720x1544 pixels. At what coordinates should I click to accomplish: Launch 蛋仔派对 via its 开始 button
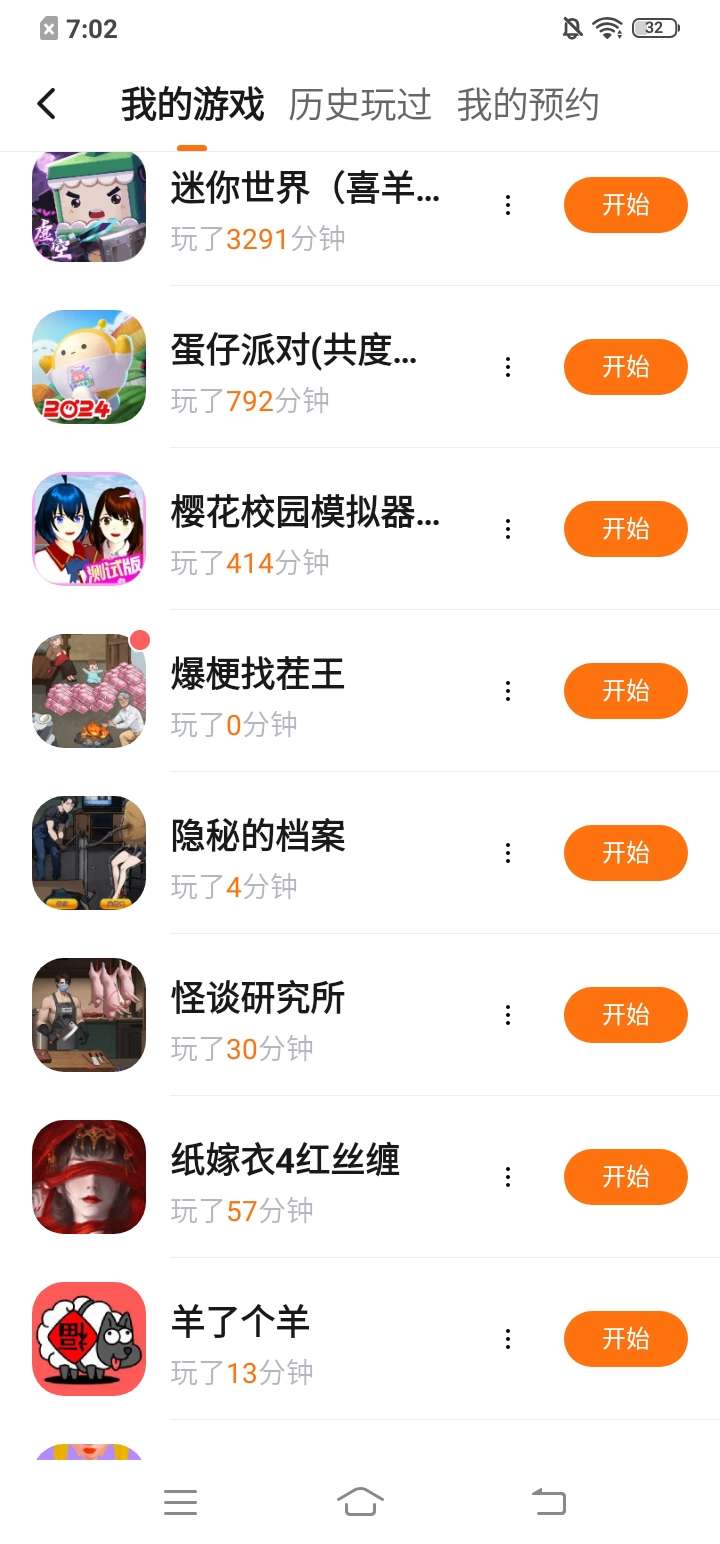point(625,367)
